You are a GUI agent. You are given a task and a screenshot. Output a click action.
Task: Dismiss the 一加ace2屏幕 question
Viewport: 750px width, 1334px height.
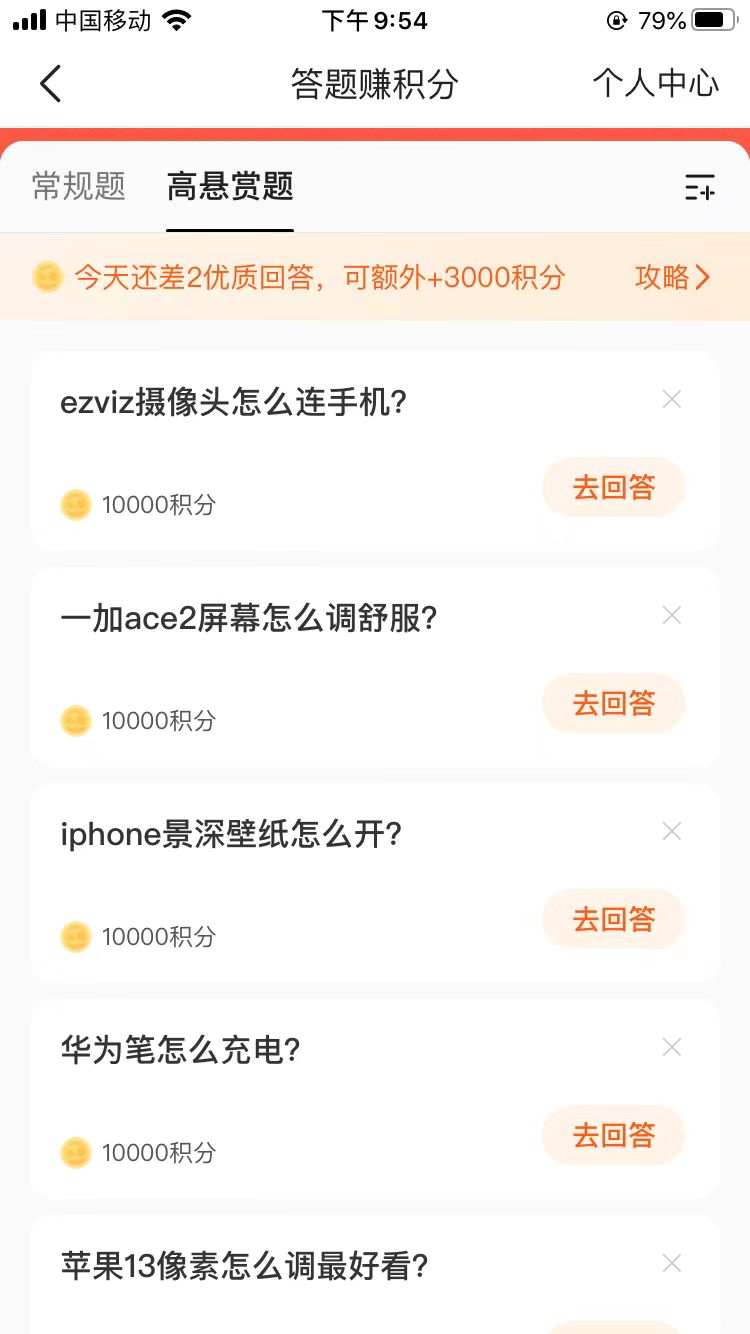(x=671, y=615)
